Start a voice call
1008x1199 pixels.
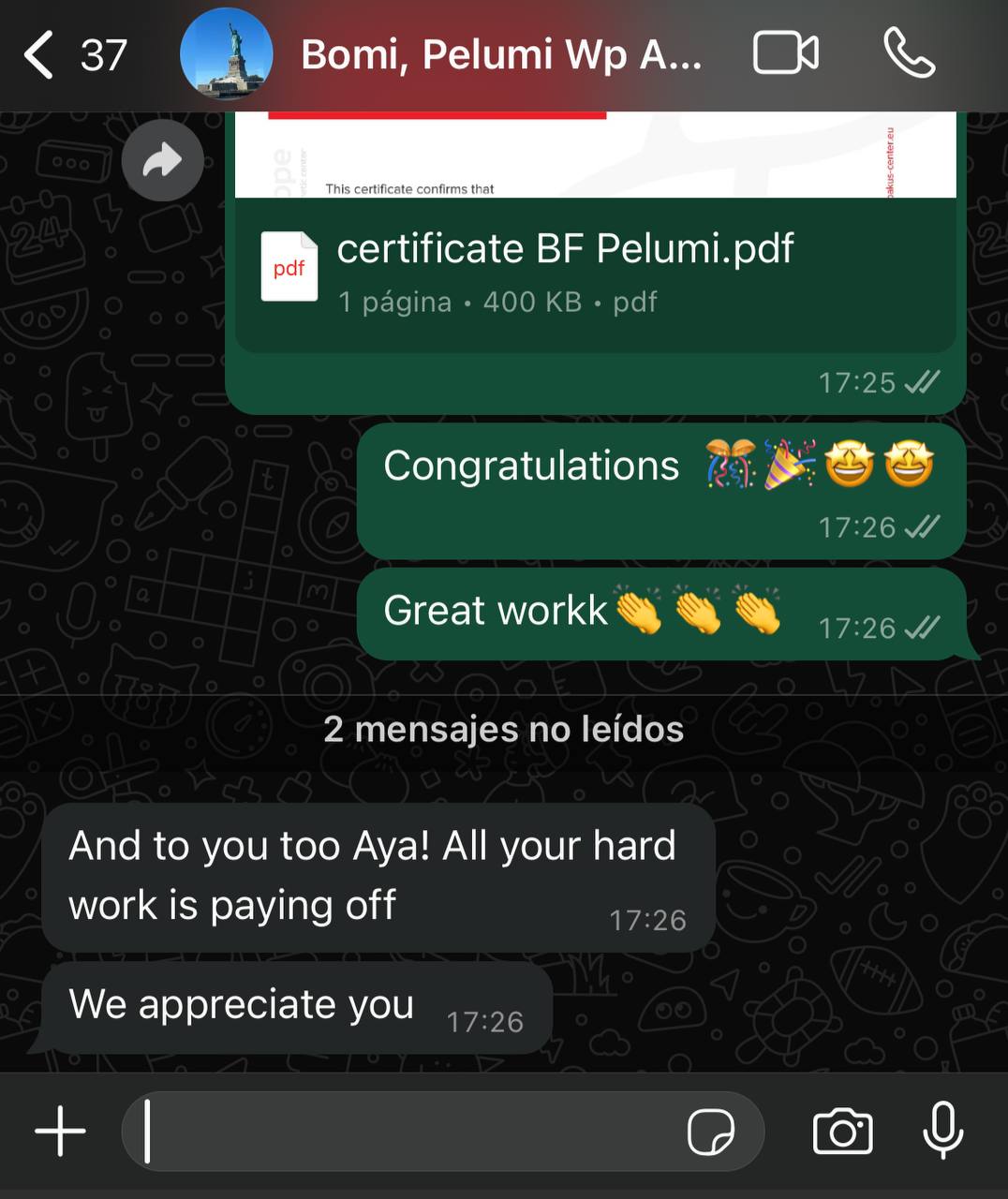[909, 53]
